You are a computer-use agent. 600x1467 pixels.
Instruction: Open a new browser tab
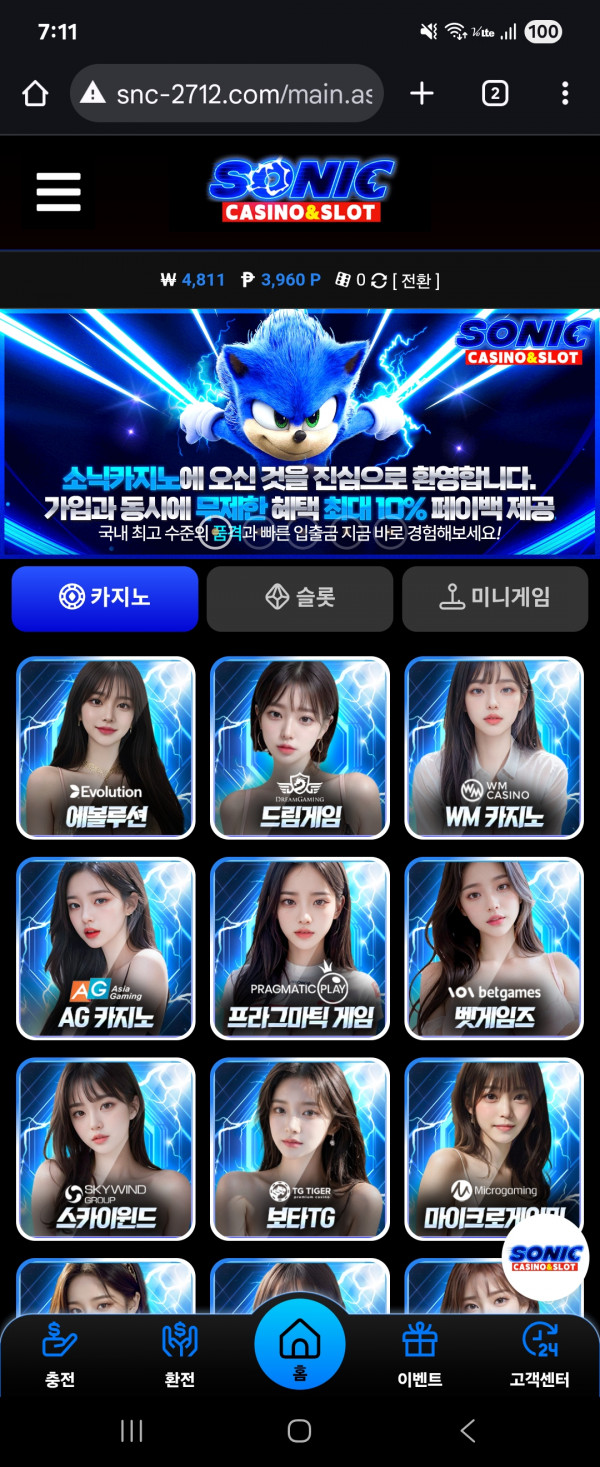tap(422, 94)
